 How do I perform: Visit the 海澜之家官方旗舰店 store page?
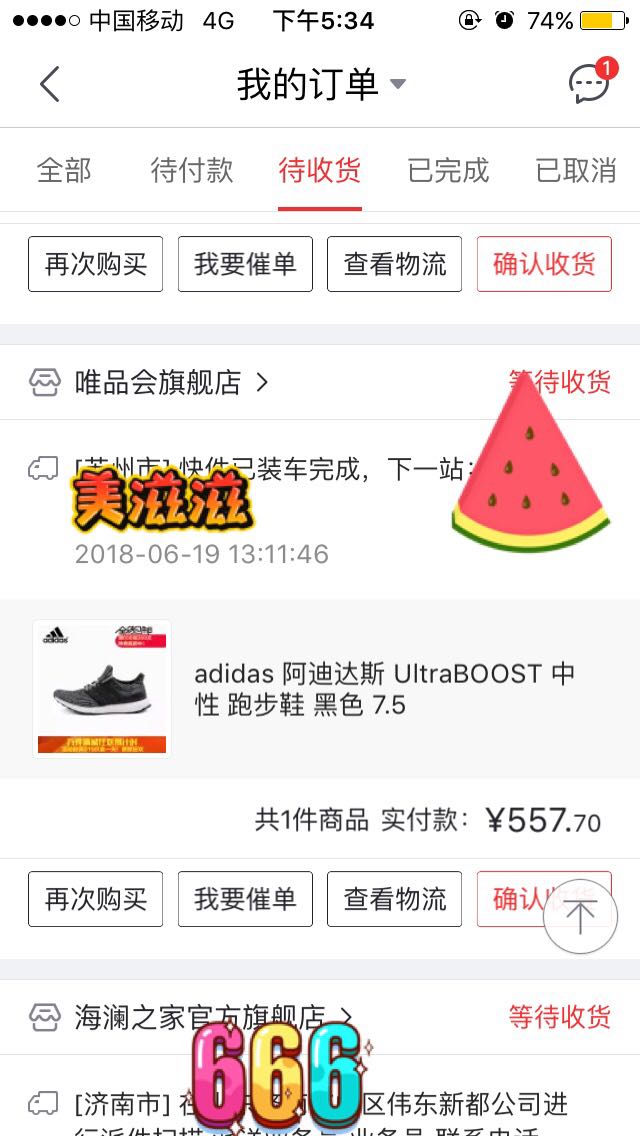click(200, 1017)
